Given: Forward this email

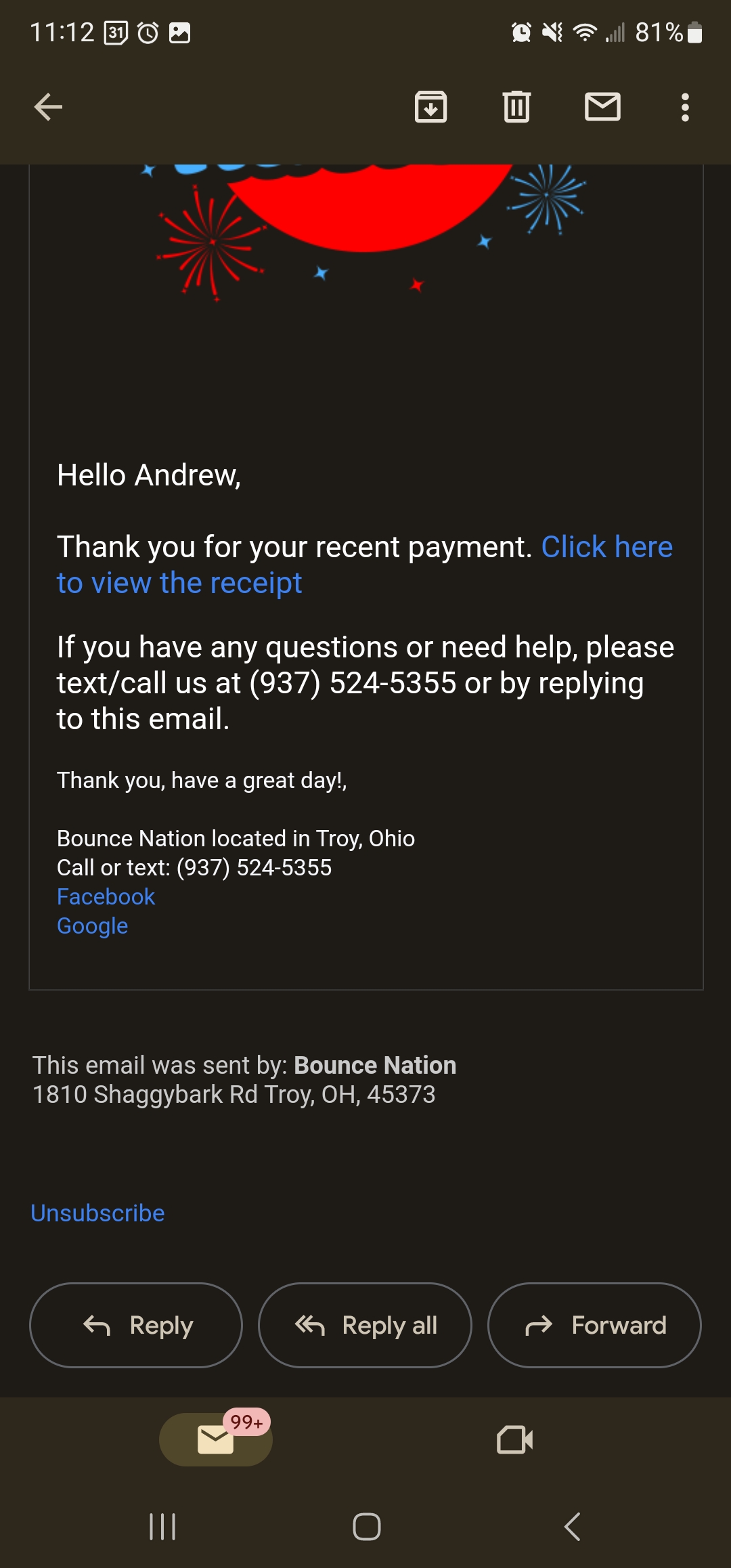Looking at the screenshot, I should click(x=594, y=1325).
